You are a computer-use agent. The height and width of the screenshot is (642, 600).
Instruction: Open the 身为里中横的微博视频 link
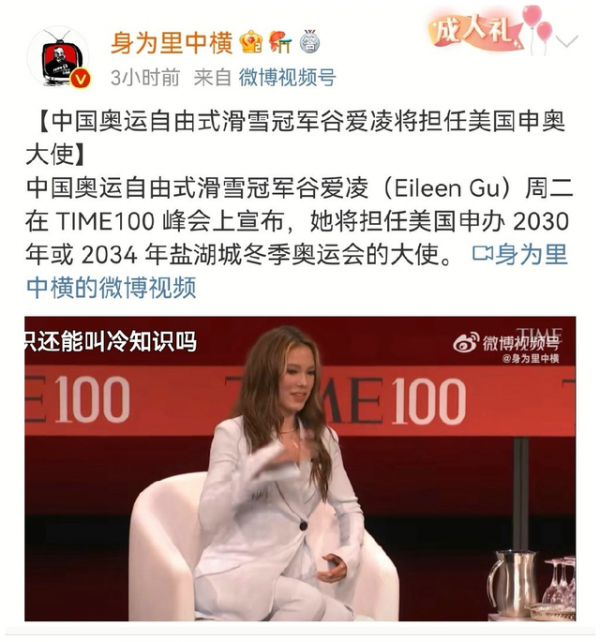click(110, 288)
